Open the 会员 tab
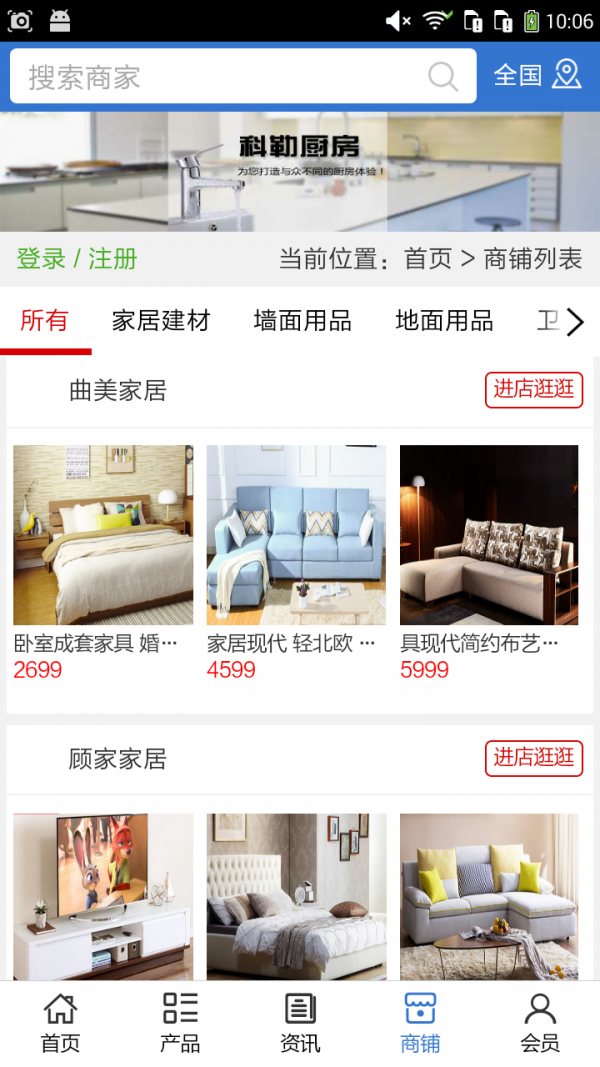Image resolution: width=600 pixels, height=1067 pixels. click(540, 1023)
